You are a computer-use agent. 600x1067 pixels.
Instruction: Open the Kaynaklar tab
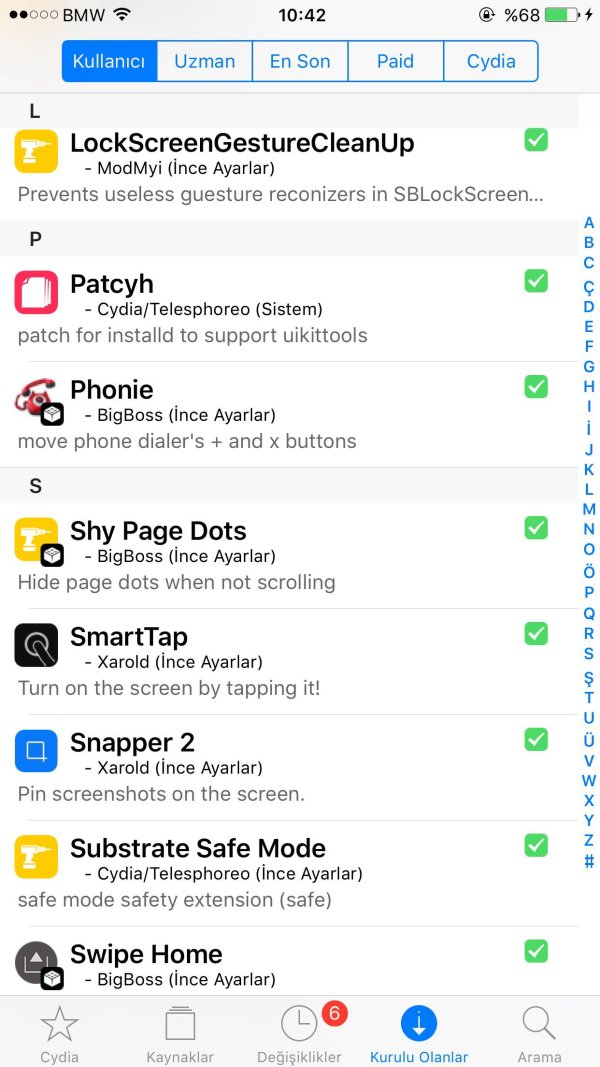180,1033
